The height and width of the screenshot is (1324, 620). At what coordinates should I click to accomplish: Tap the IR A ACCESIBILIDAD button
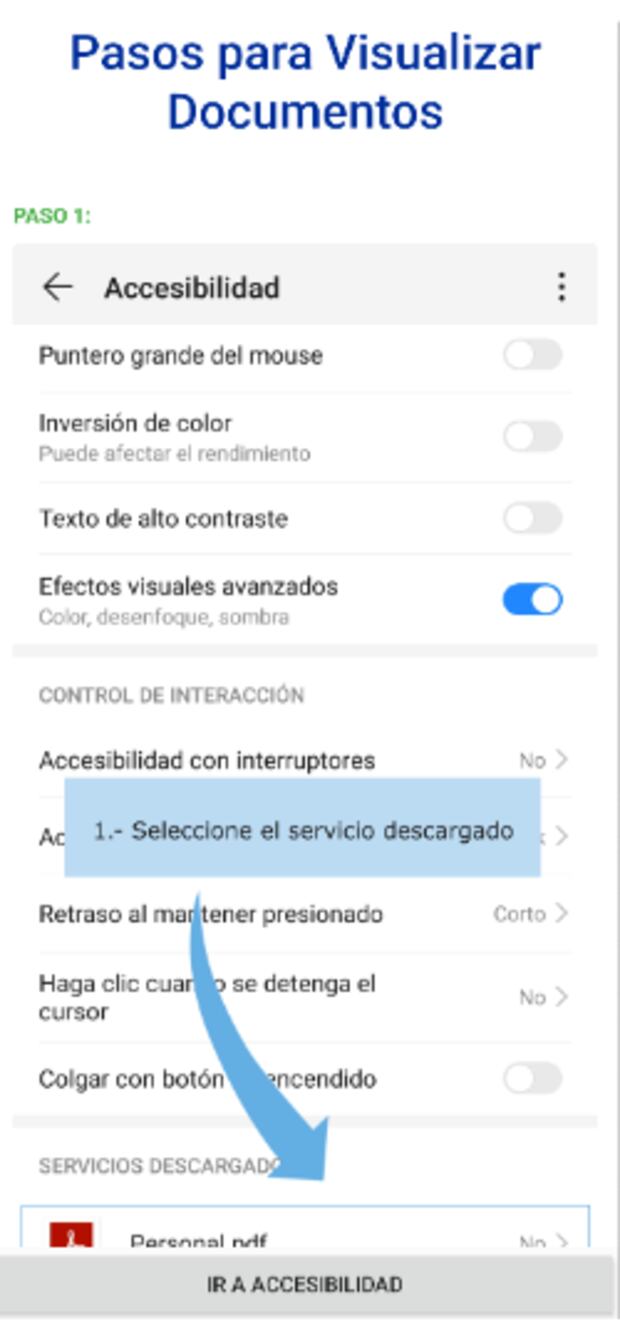point(305,1284)
